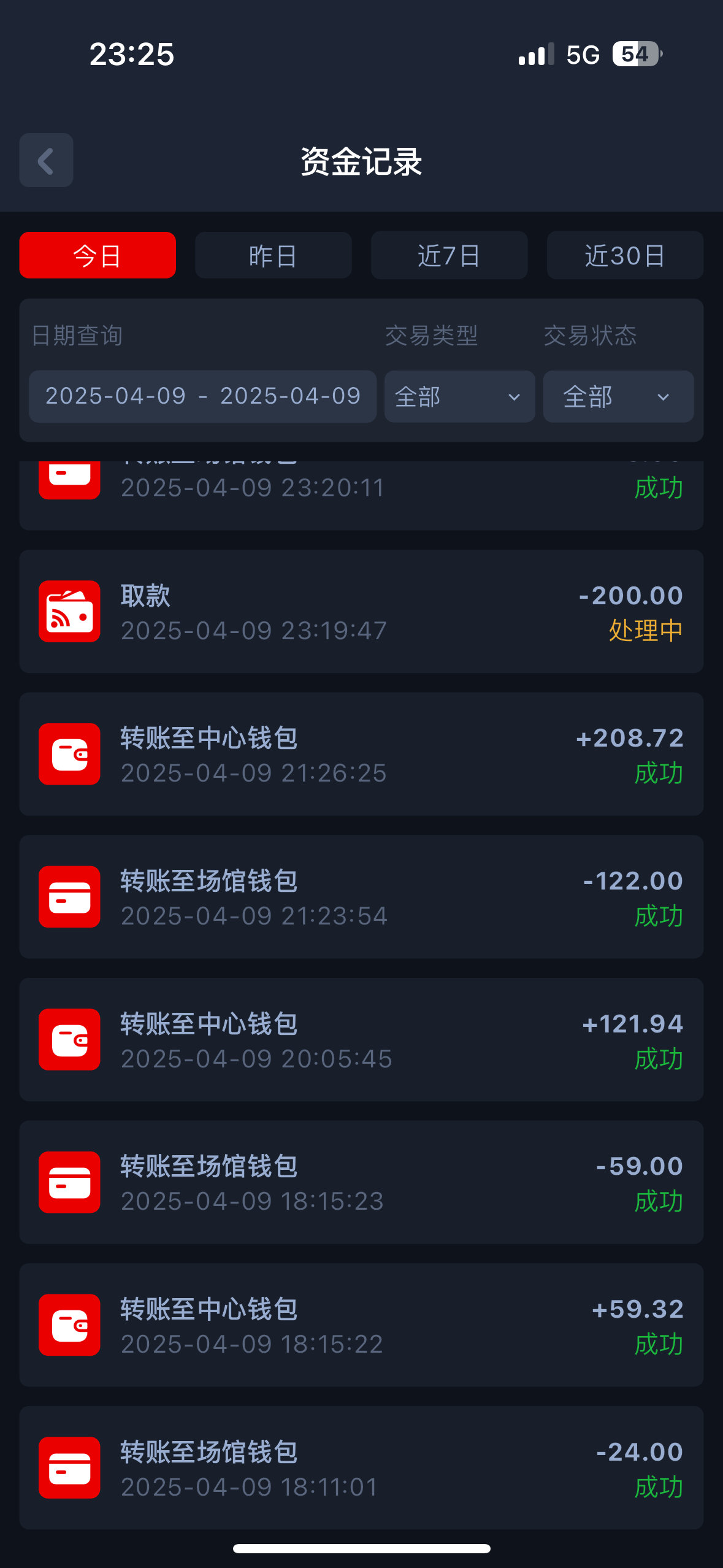
Task: View the -24.00 转账至场馆钱包 record
Action: pos(361,1468)
